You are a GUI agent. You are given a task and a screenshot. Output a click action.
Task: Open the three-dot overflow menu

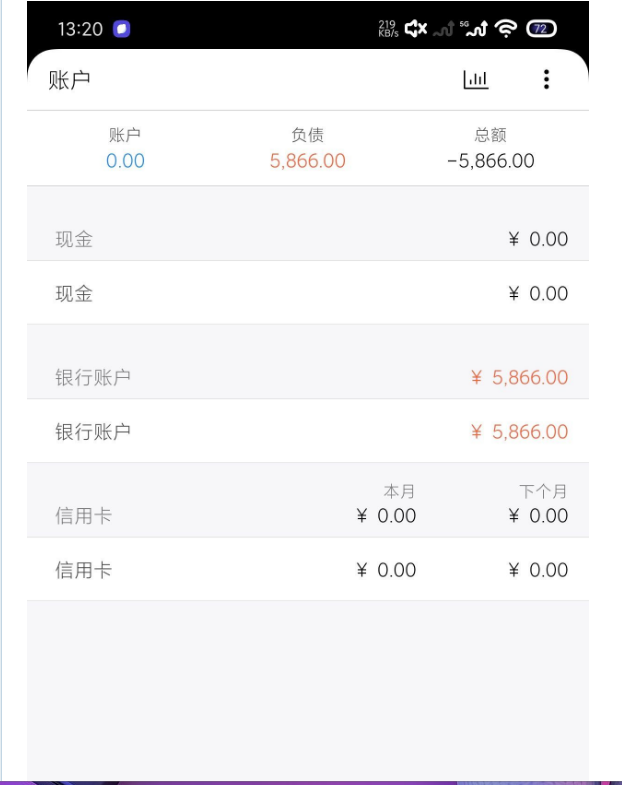tap(546, 80)
